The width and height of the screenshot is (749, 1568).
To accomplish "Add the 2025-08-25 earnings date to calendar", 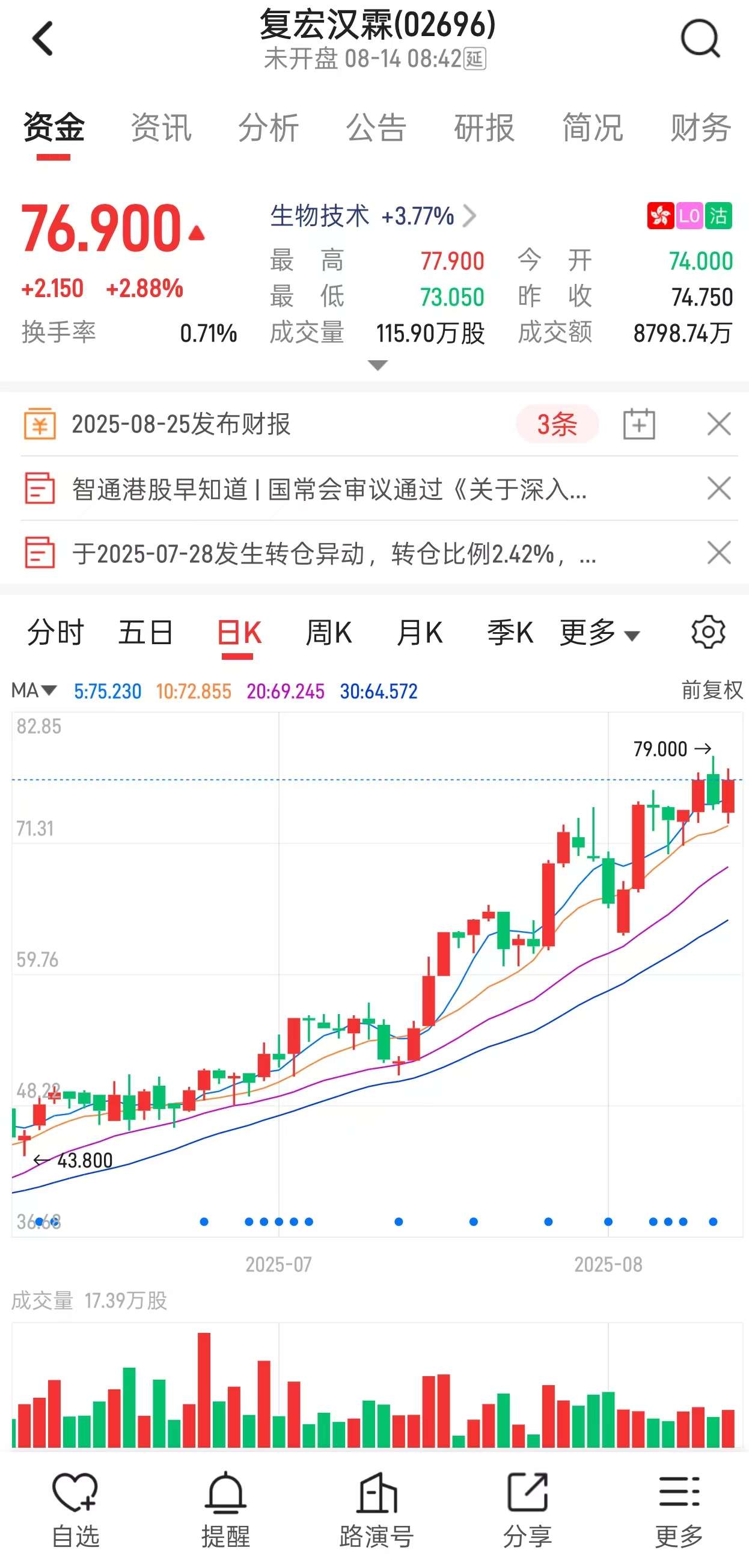I will click(x=639, y=423).
